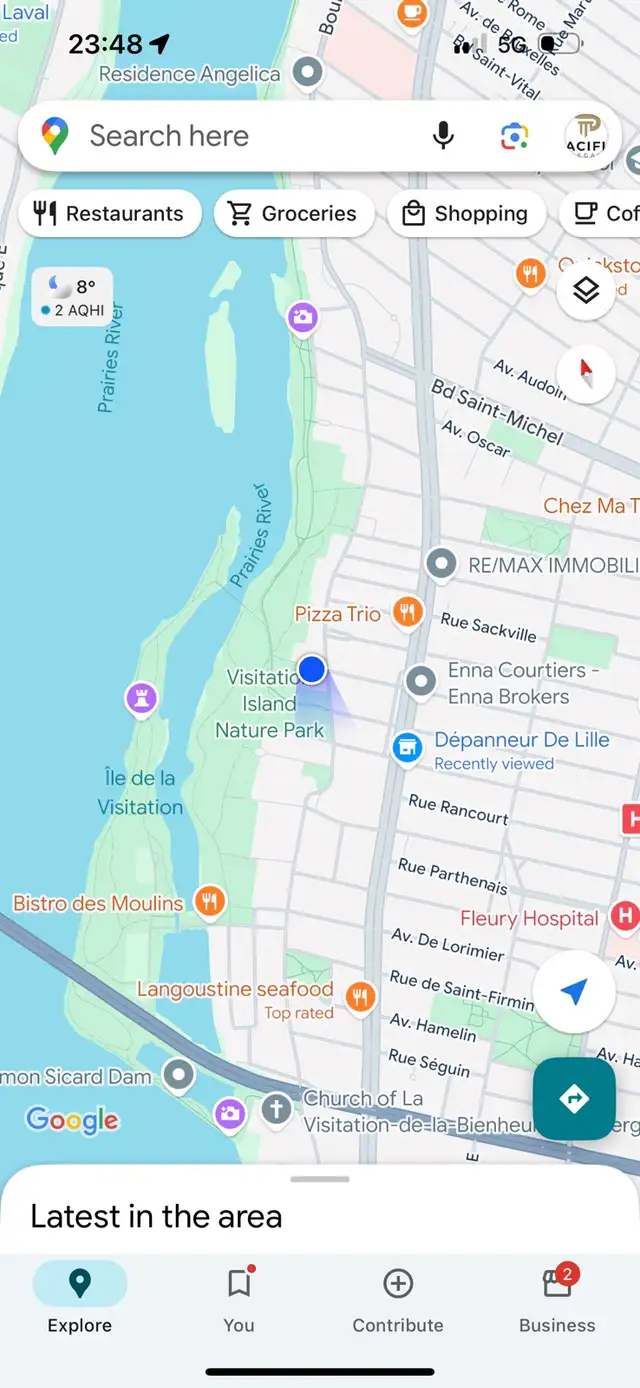Select the Shopping chip
Image resolution: width=640 pixels, height=1388 pixels.
coord(466,214)
